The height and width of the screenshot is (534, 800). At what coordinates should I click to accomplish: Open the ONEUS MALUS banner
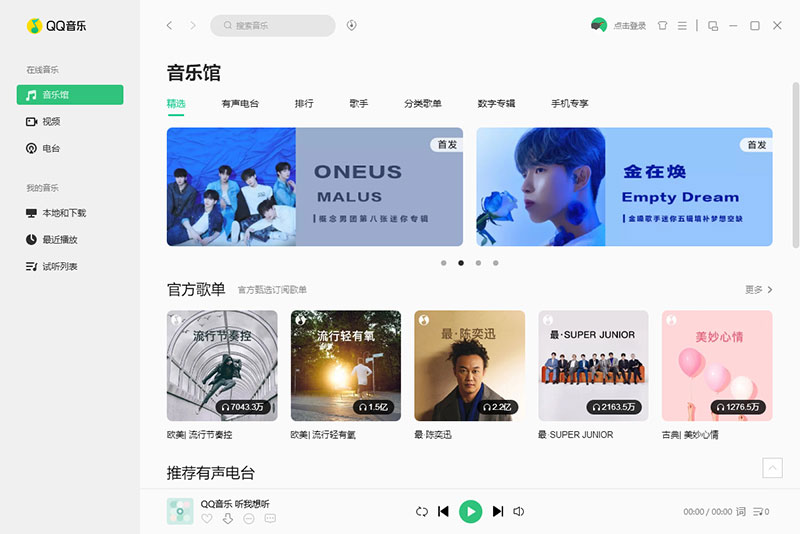[x=314, y=186]
